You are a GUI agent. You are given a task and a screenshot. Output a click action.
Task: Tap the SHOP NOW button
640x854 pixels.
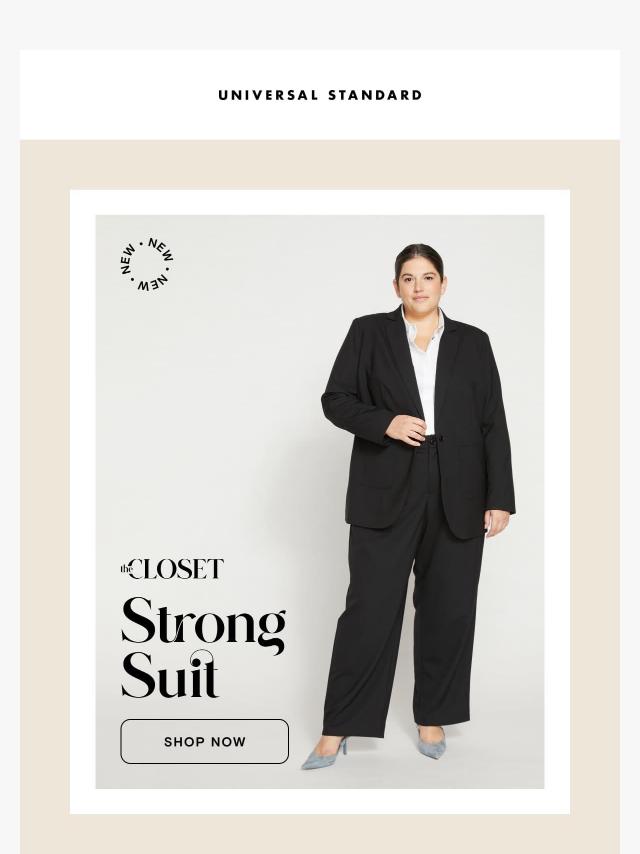(204, 742)
